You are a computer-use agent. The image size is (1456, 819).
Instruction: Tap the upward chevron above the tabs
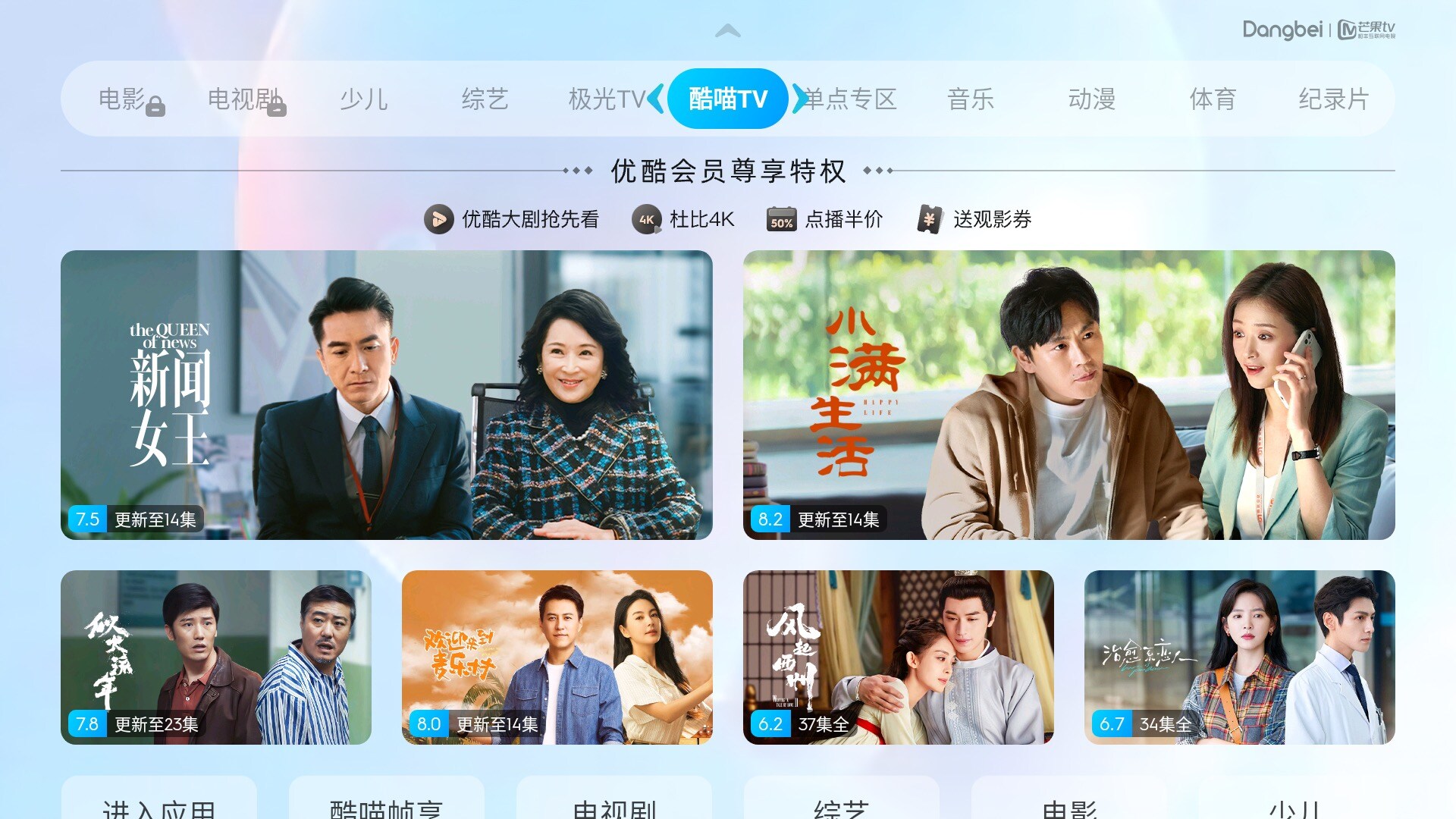[728, 31]
